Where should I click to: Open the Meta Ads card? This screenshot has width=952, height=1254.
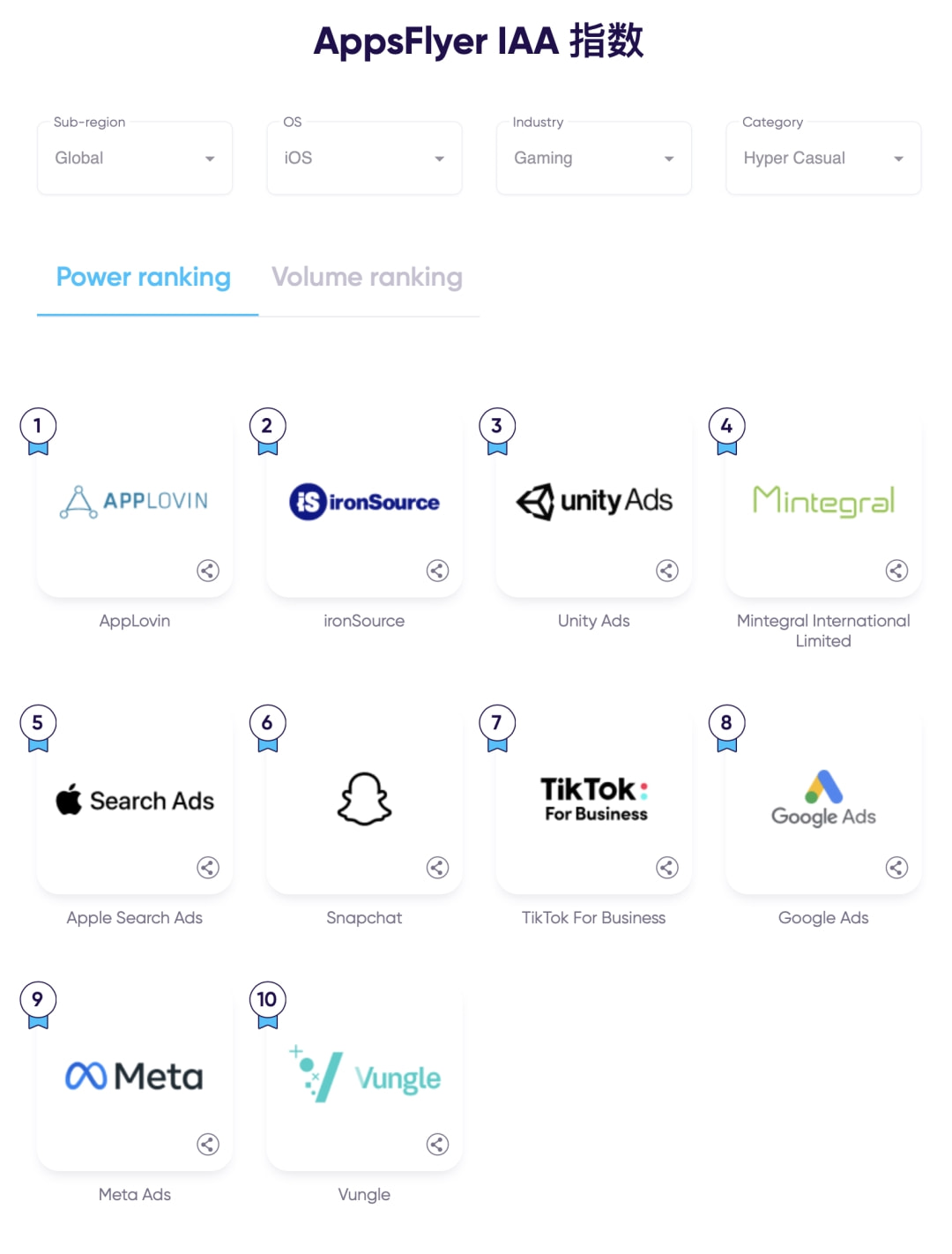pyautogui.click(x=134, y=1077)
